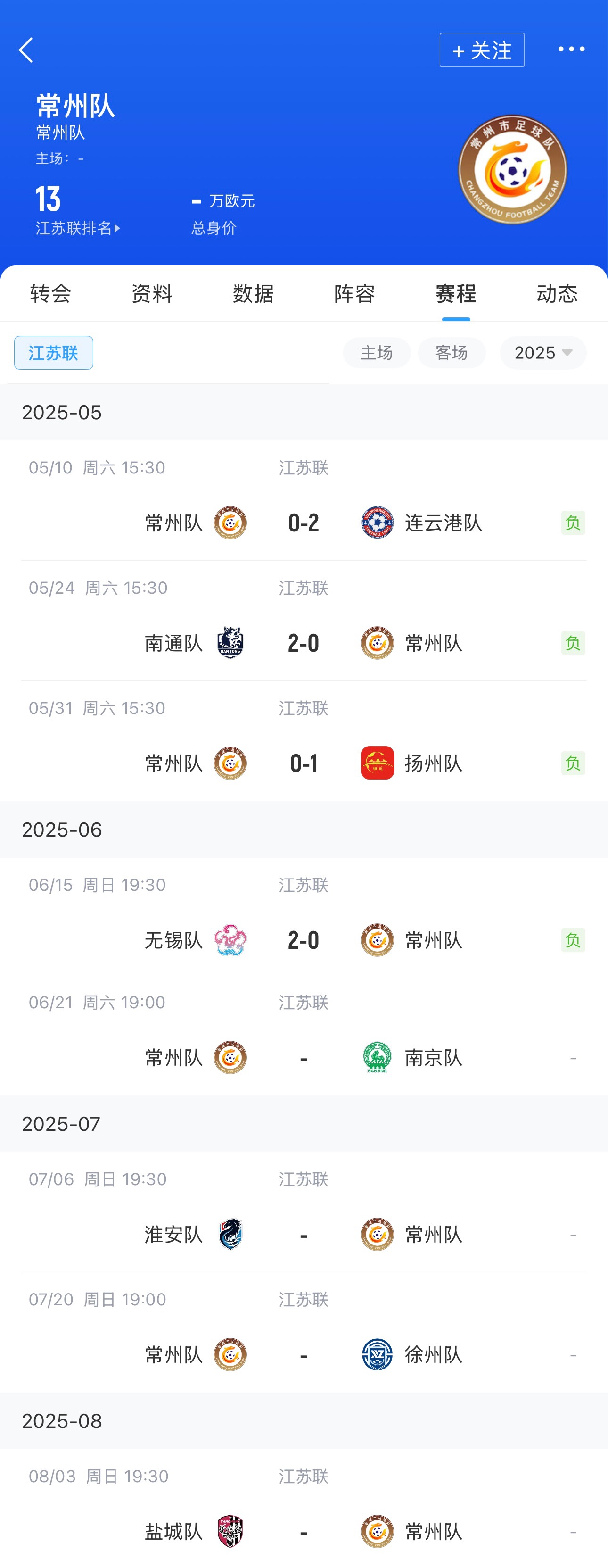Open the 南通队 vs 常州队 match
The height and width of the screenshot is (1568, 608).
[304, 643]
